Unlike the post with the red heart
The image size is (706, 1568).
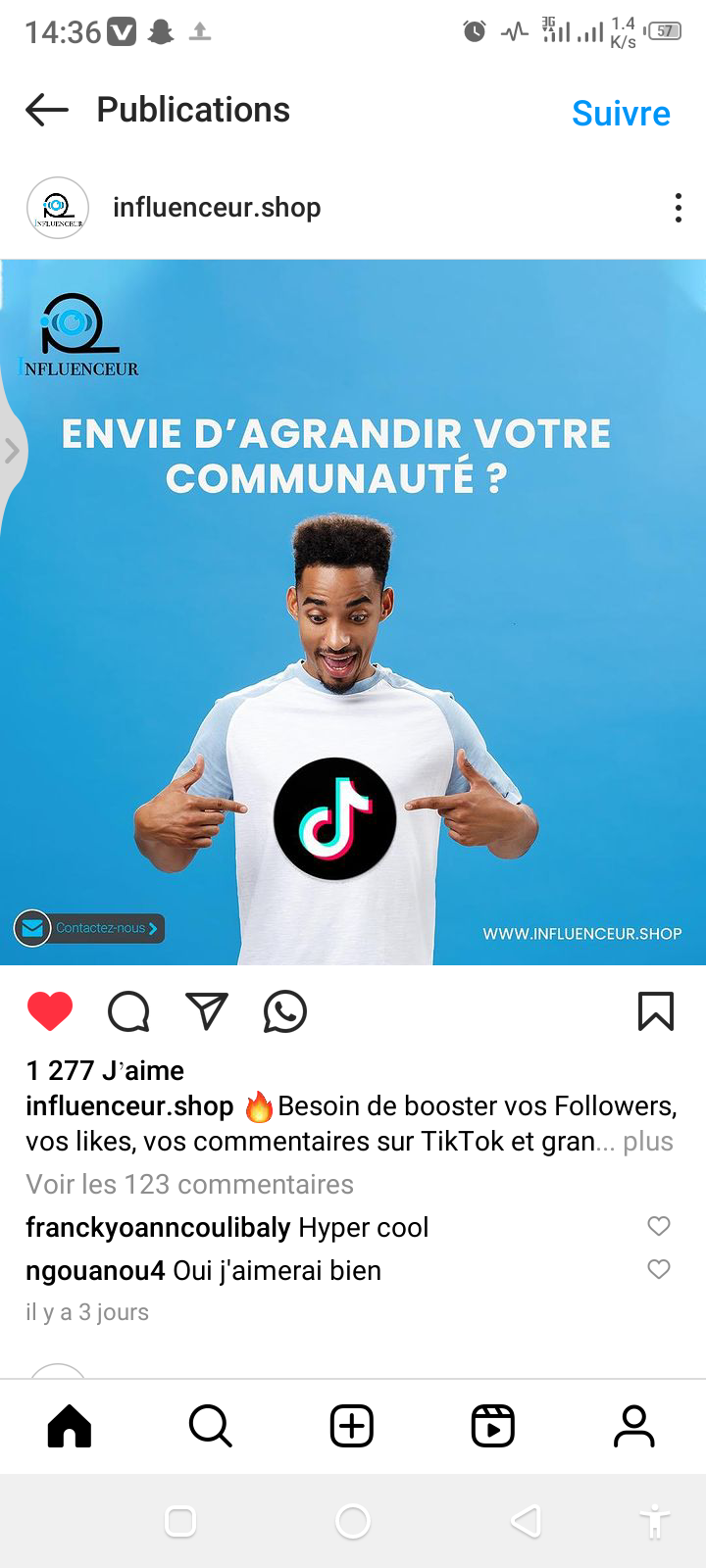coord(50,1011)
